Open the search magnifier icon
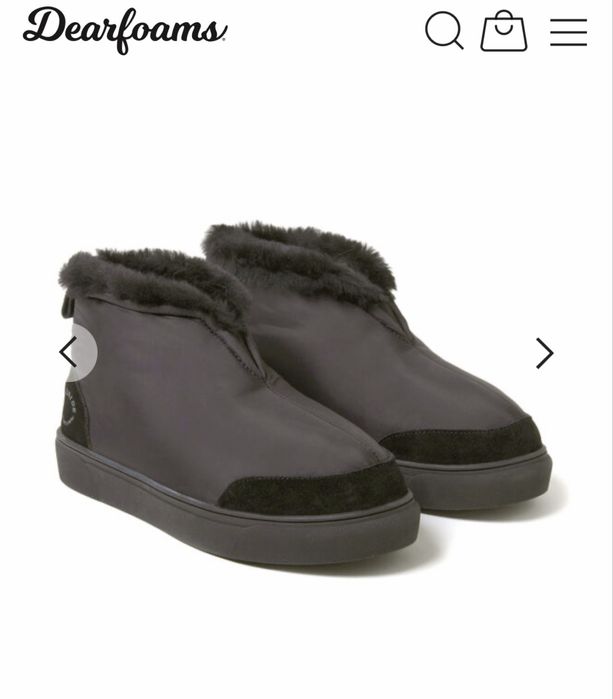This screenshot has height=699, width=613. click(443, 31)
